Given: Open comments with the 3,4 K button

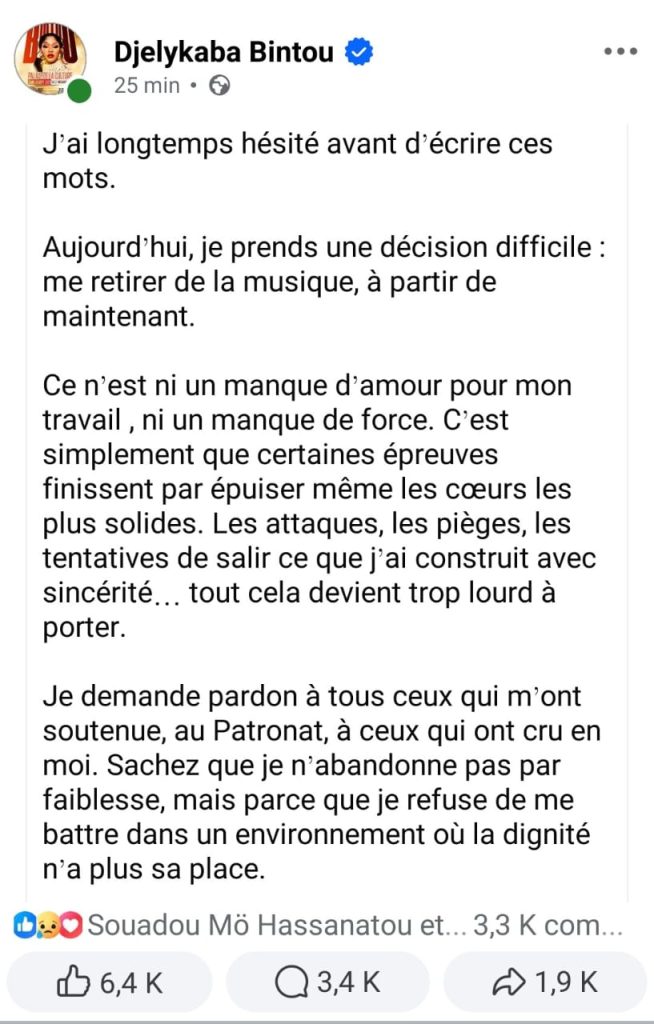Looking at the screenshot, I should [328, 983].
